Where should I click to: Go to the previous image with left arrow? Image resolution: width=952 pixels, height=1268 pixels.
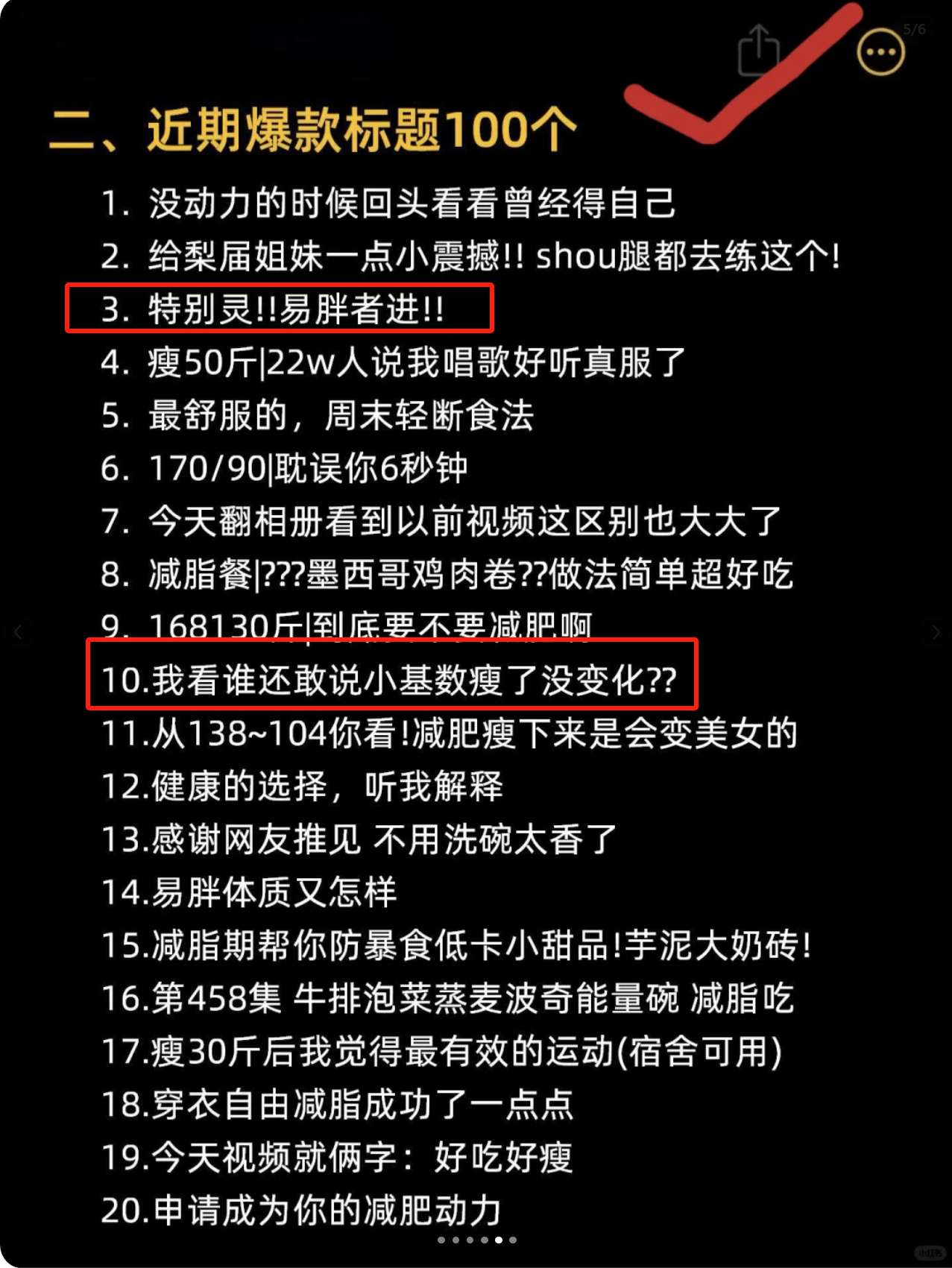18,633
